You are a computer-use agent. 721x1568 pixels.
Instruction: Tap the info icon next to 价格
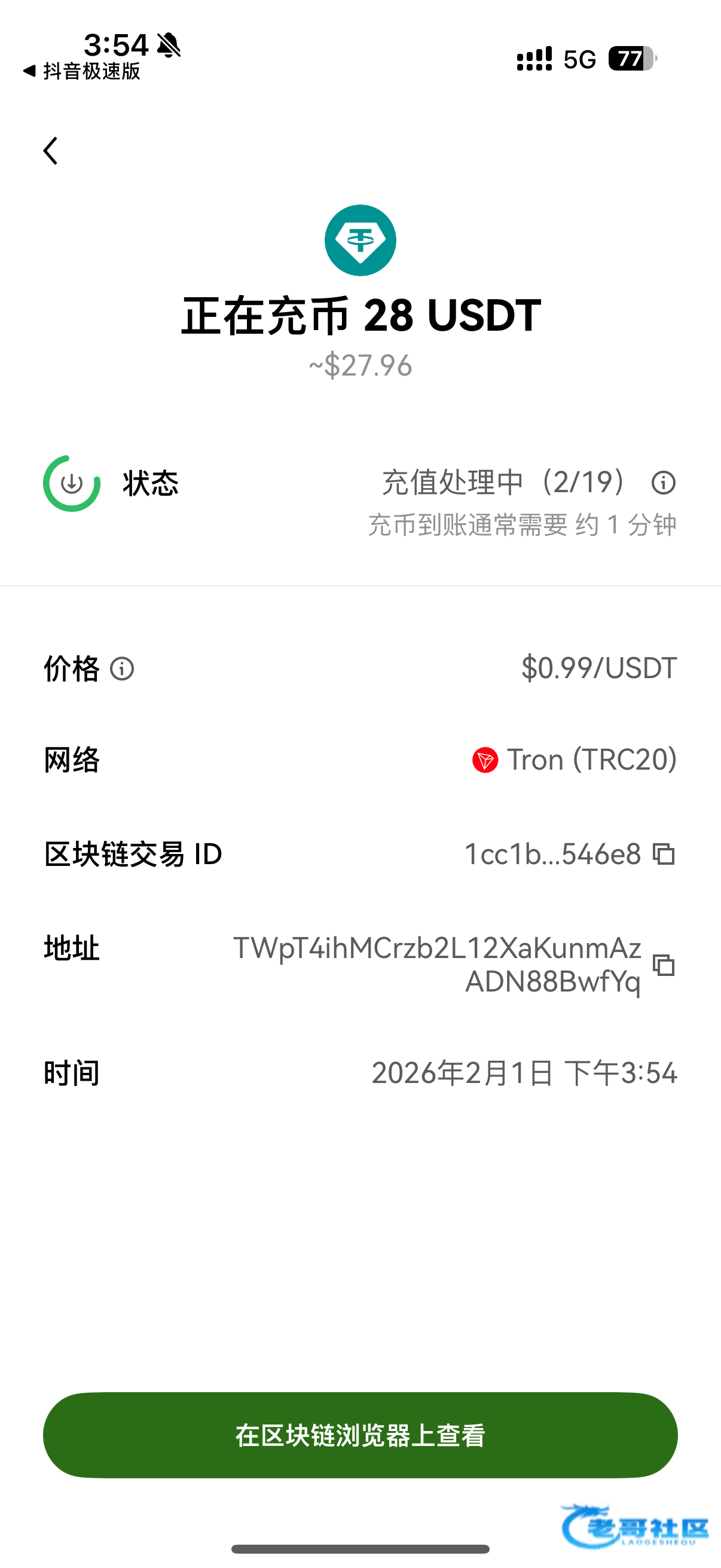[122, 669]
